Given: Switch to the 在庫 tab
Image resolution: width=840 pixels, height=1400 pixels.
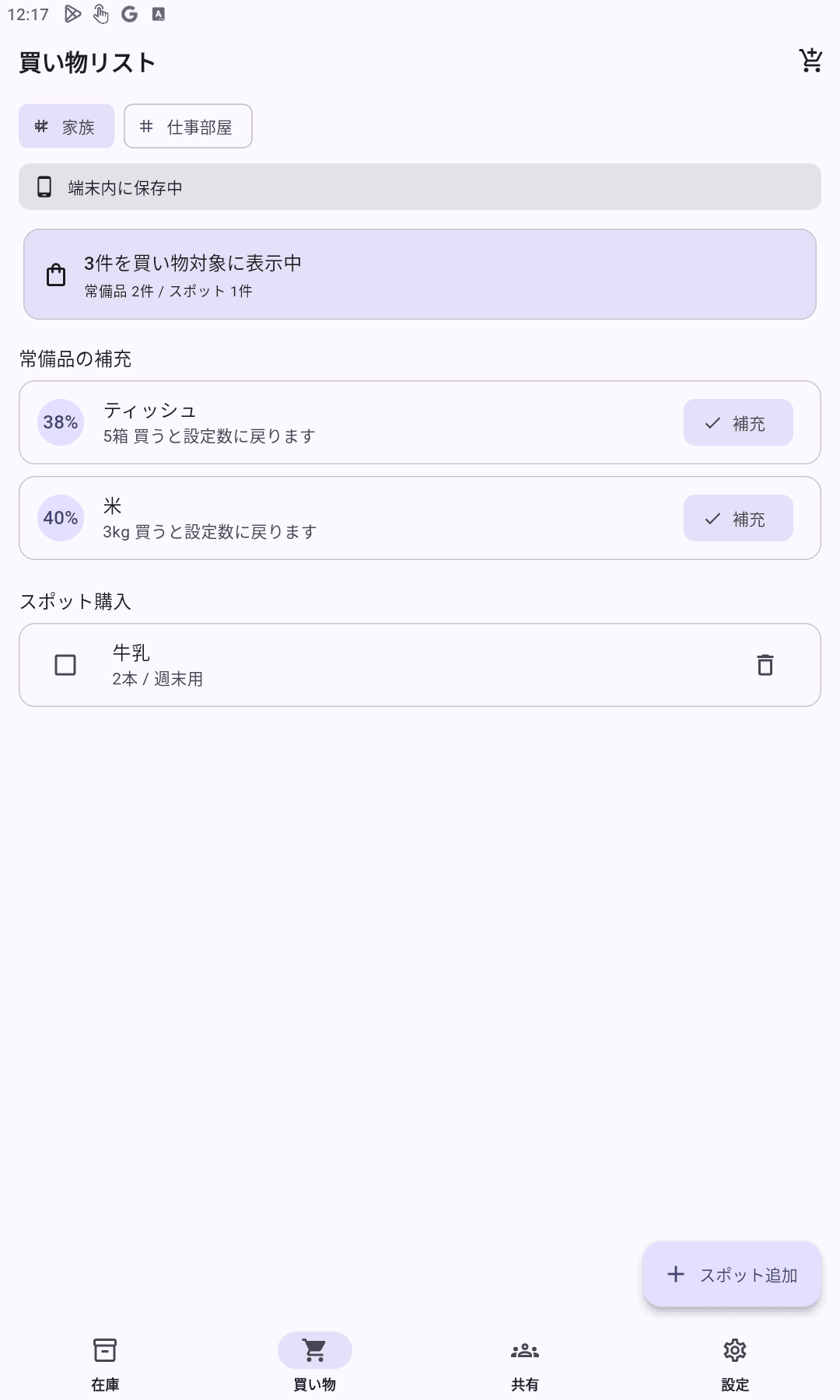Looking at the screenshot, I should [x=105, y=1364].
